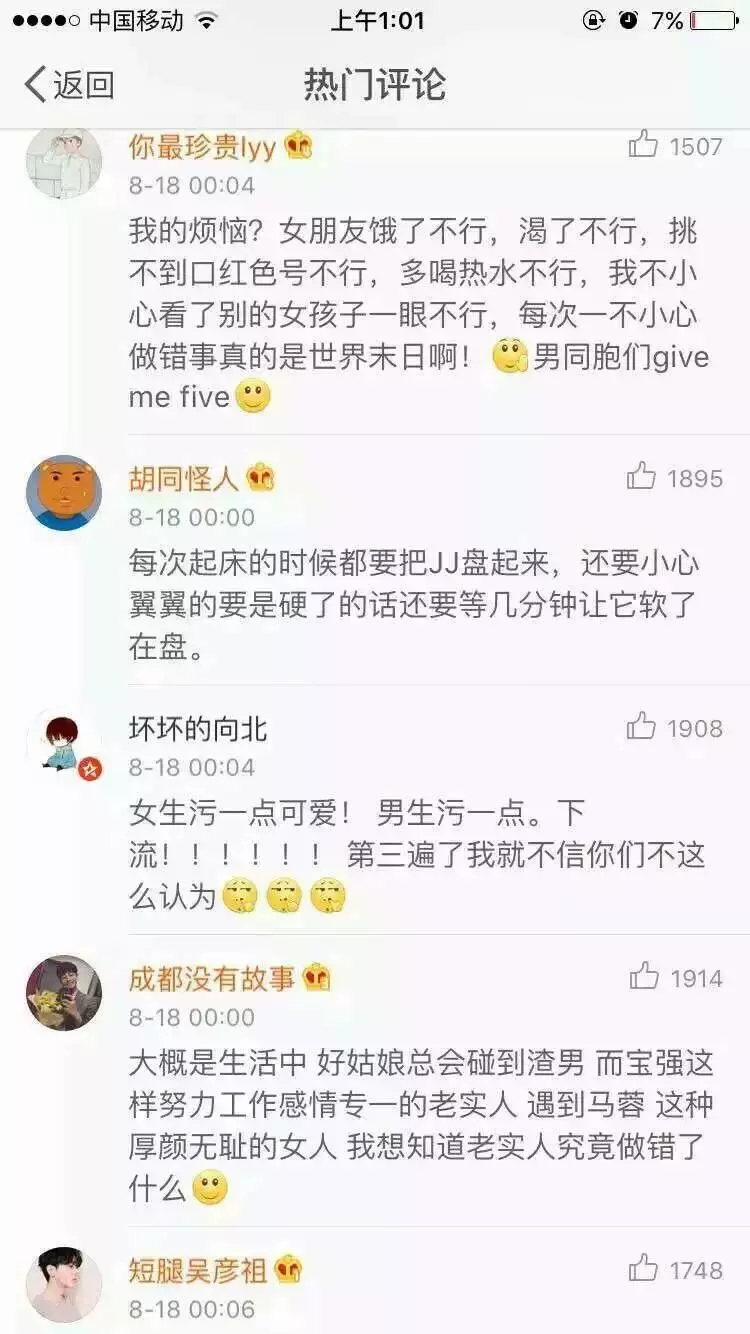Screen dimensions: 750x1334
Task: View 胡同怪人's avatar
Action: click(63, 493)
